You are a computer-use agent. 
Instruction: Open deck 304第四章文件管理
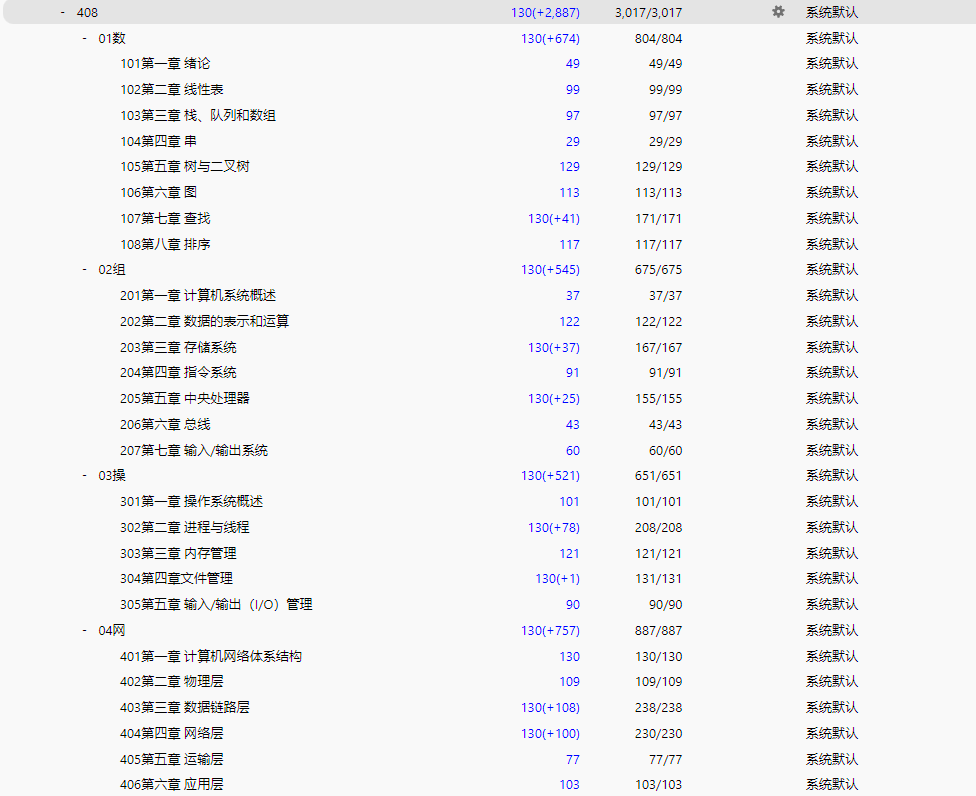click(176, 578)
